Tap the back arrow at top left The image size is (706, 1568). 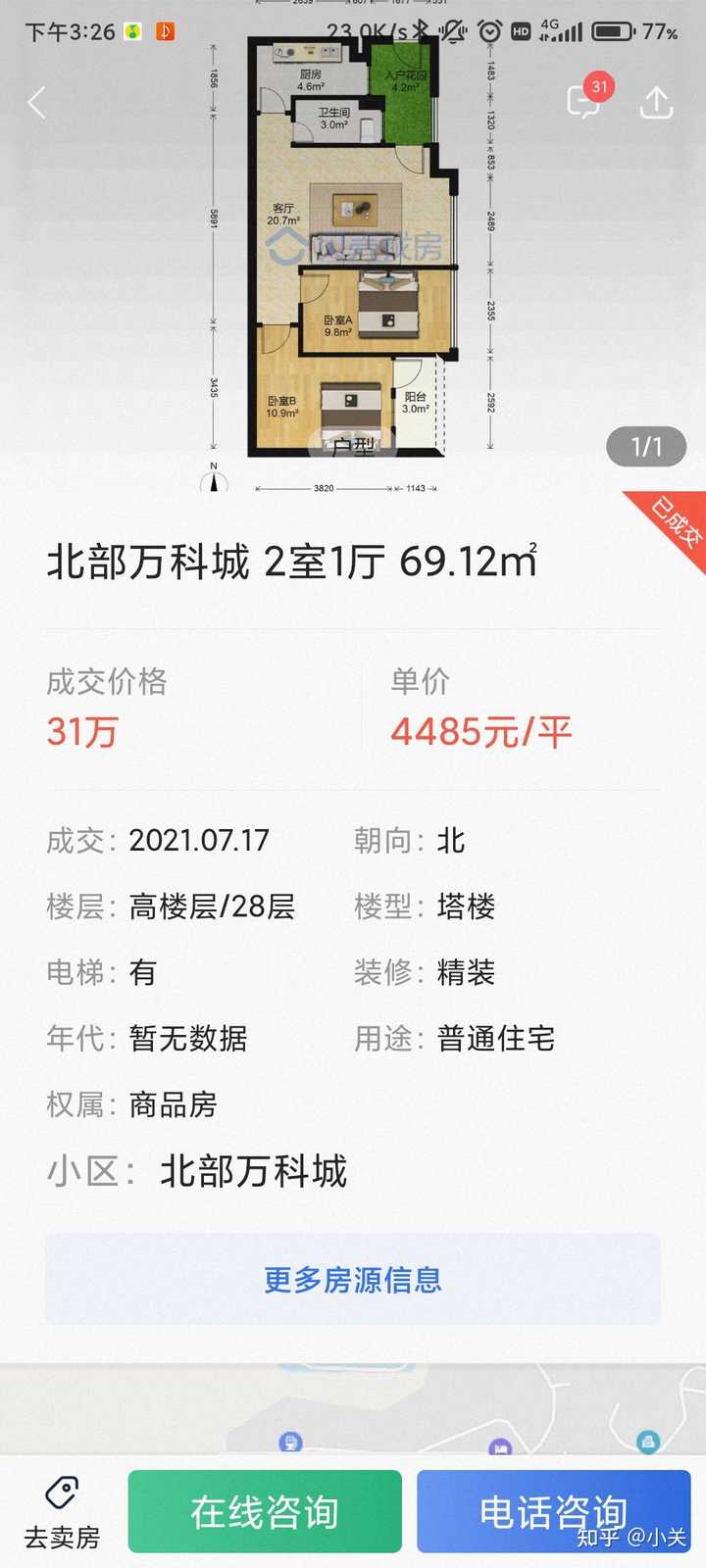36,102
